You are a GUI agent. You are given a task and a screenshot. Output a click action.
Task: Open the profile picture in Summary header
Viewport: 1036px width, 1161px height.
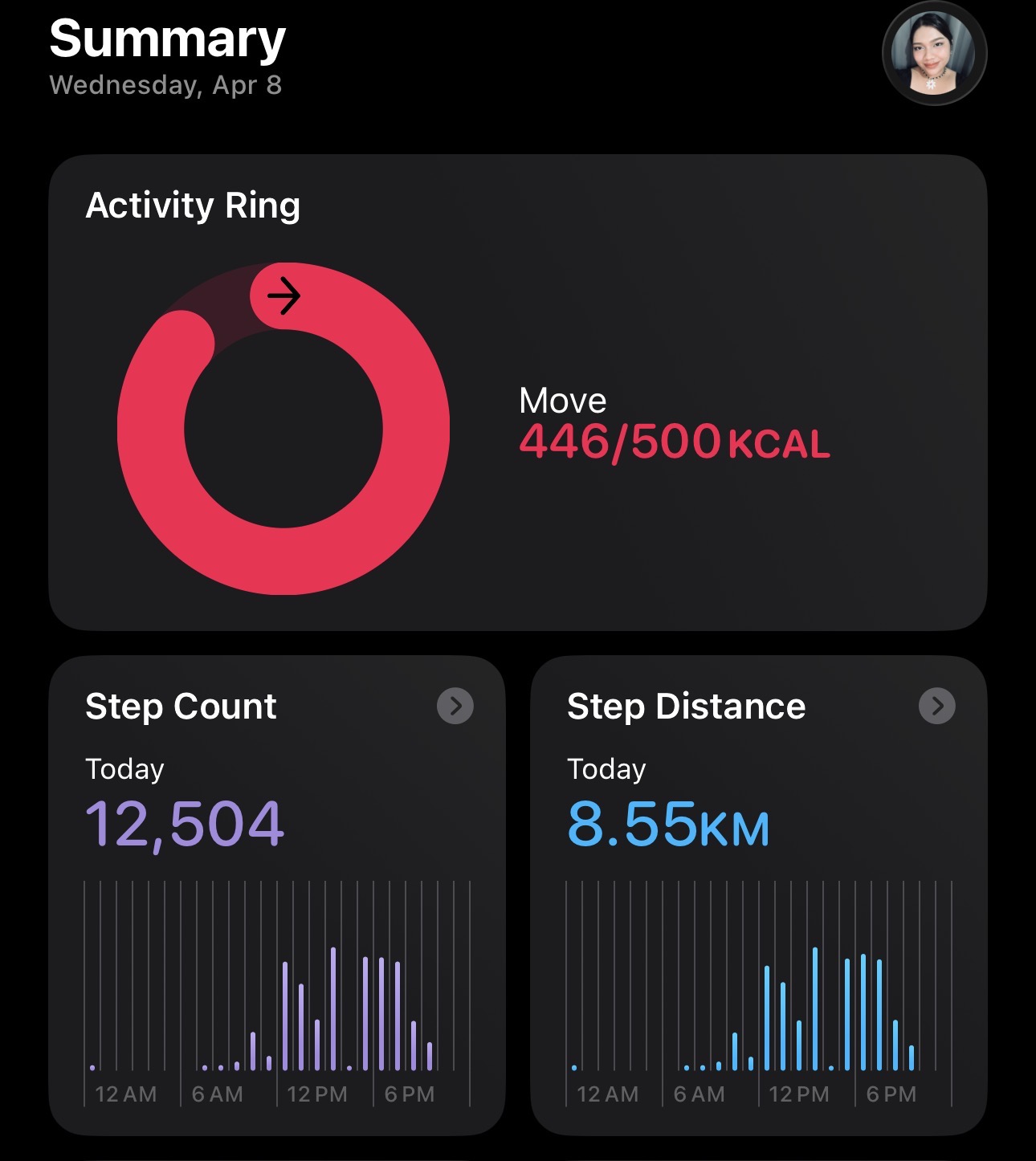[934, 54]
